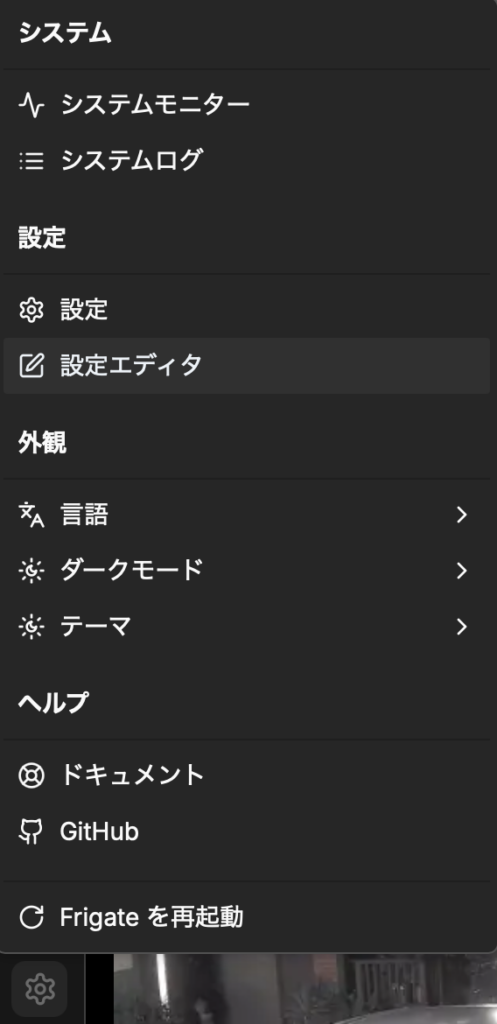
Task: Tap the gear button below the menu
Action: (x=39, y=989)
